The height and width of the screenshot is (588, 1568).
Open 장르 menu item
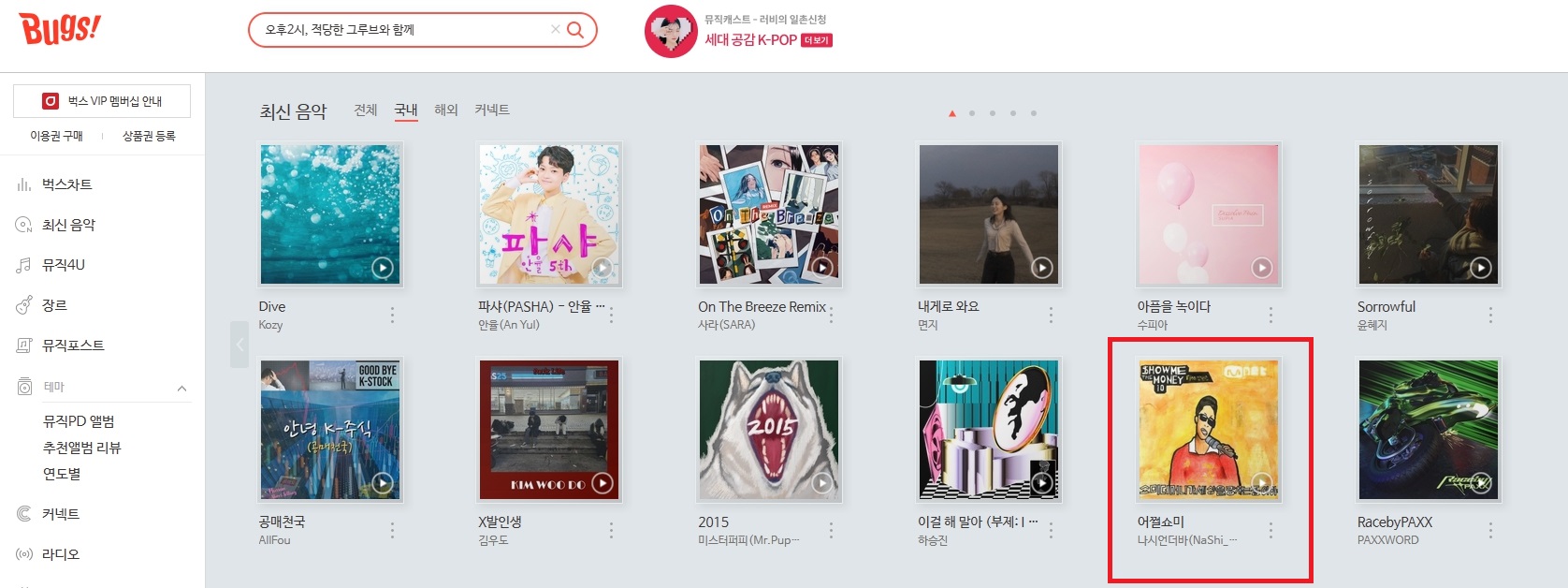[54, 305]
